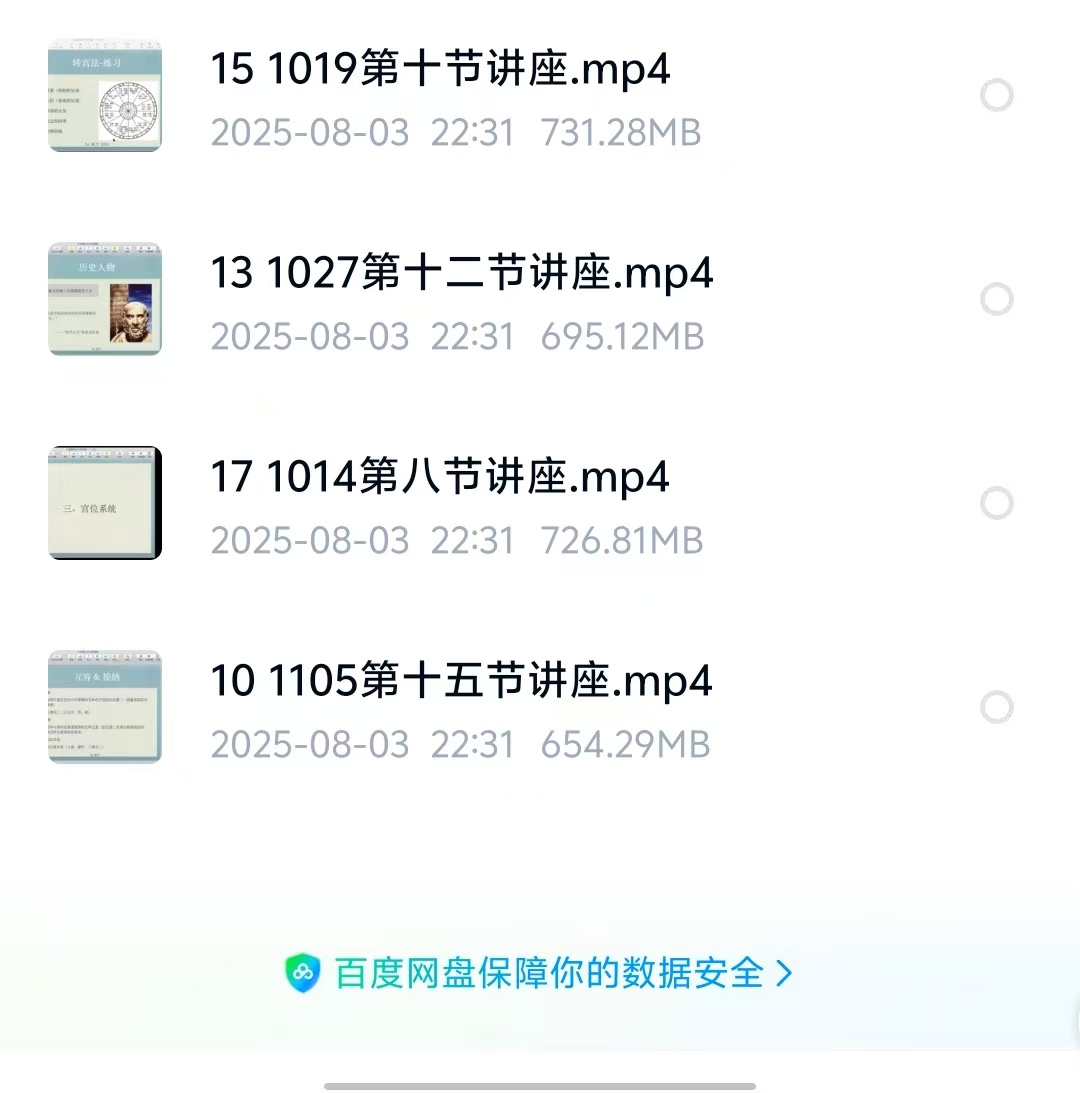Screen dimensions: 1080x1093
Task: Open the 10 1105第十五节讲座.mp4 video
Action: click(461, 682)
